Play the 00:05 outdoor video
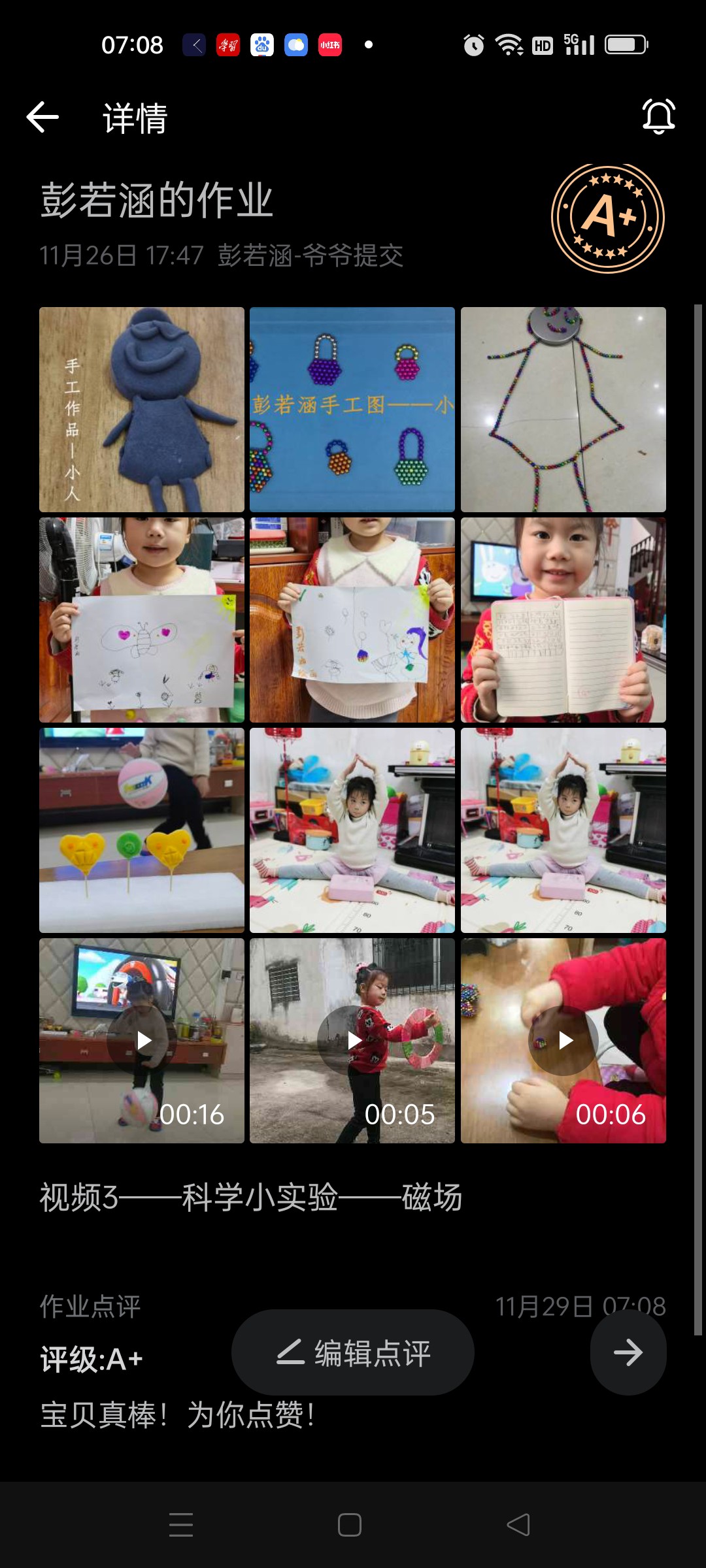This screenshot has height=1568, width=706. point(352,1041)
